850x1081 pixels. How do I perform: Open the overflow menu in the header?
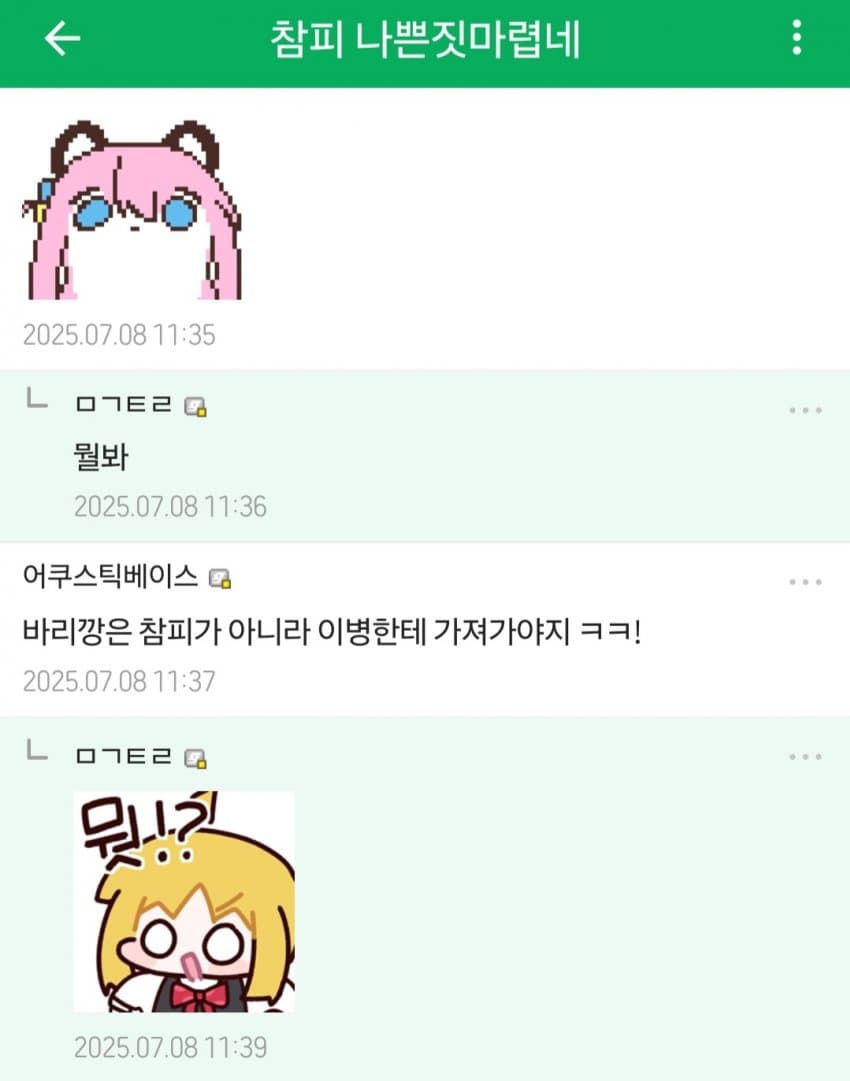796,38
